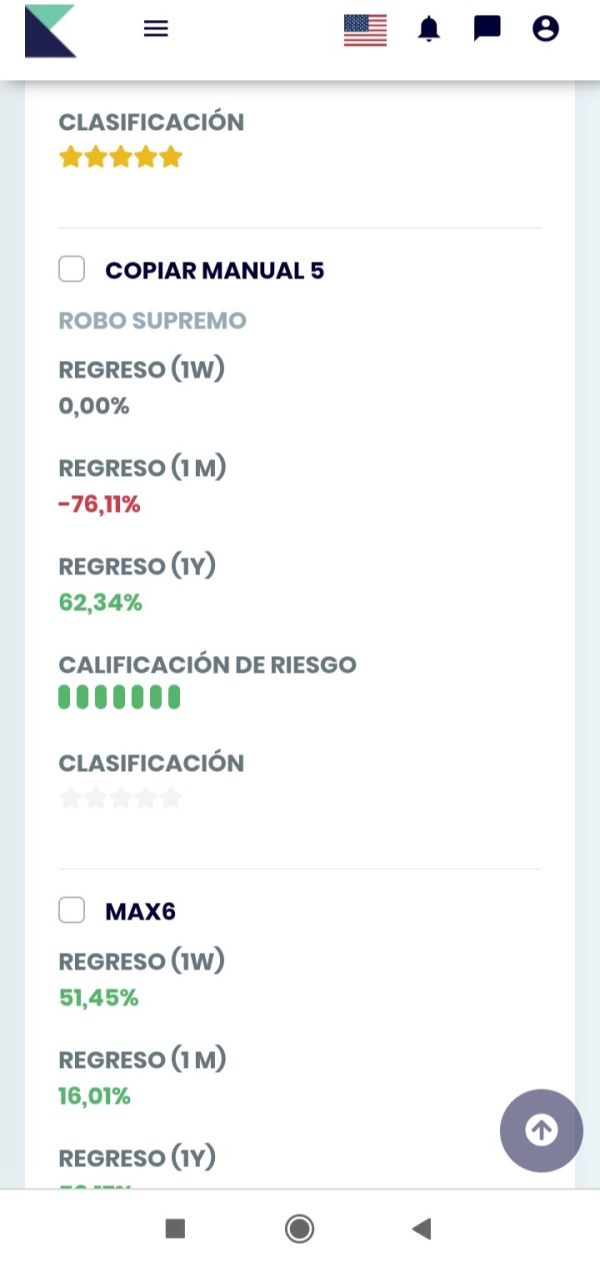Tick the COPIAR MANUAL 5 checkbox
The height and width of the screenshot is (1268, 600).
pos(72,269)
